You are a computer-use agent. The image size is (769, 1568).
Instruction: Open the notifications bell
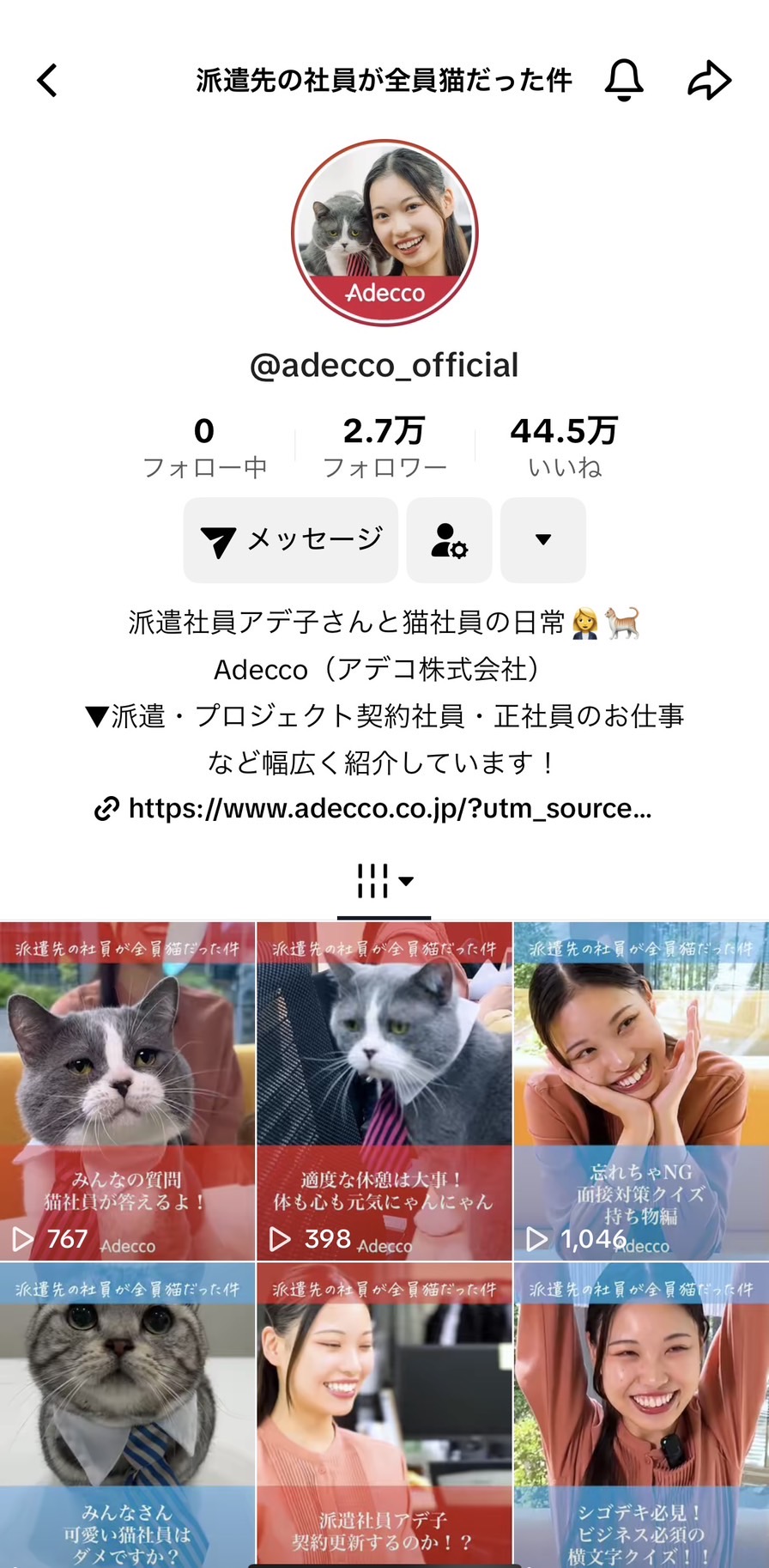624,81
